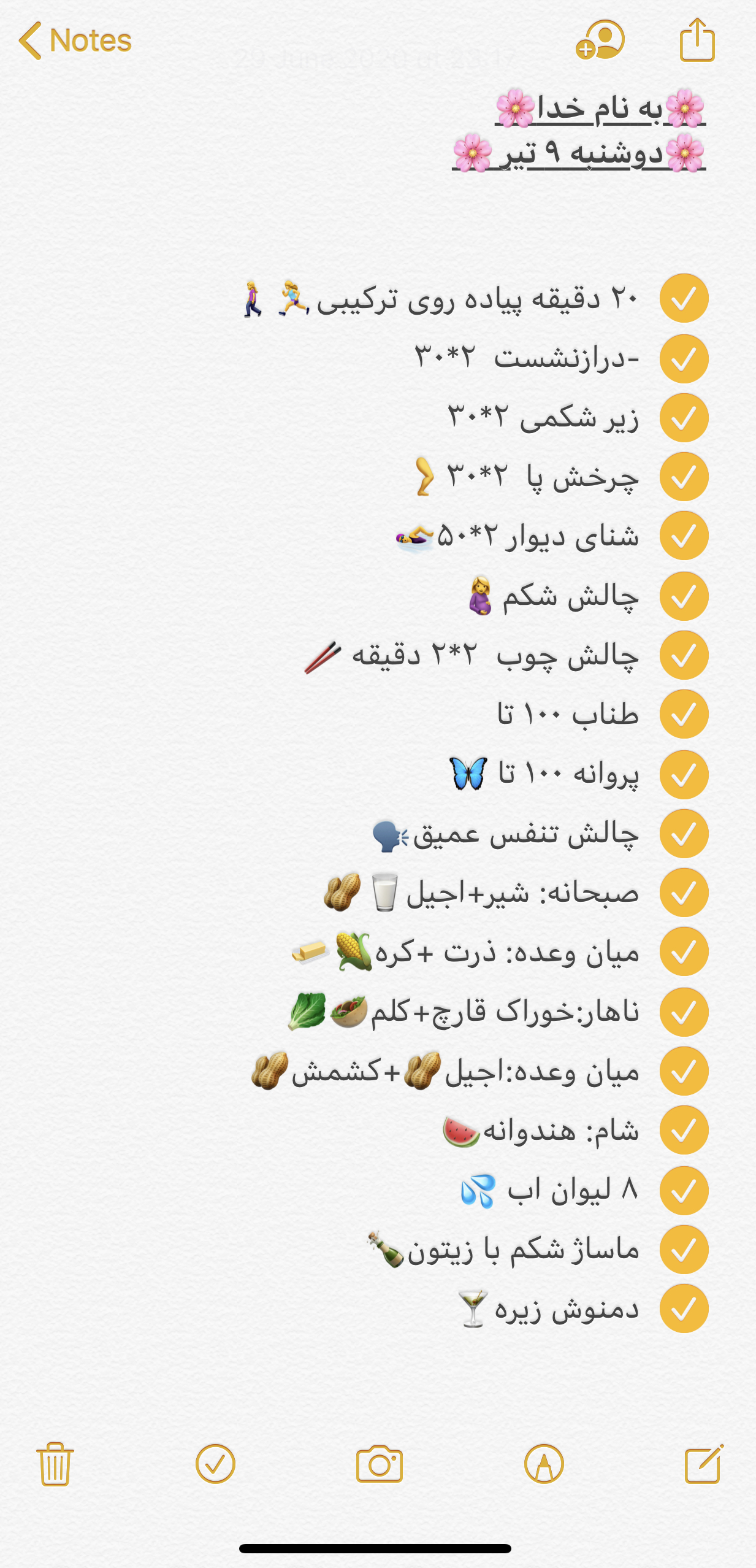Open the markup drawing tool
Viewport: 756px width, 1568px height.
(544, 1464)
